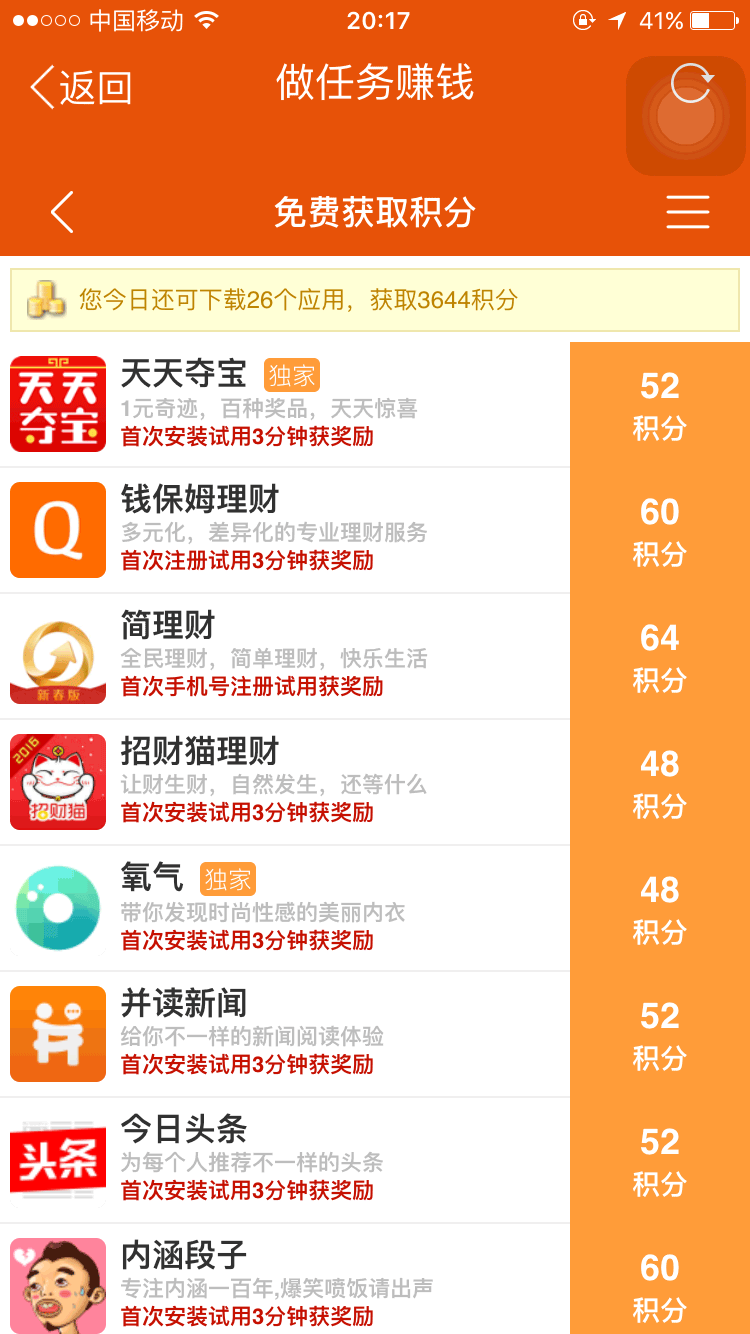The width and height of the screenshot is (750, 1334).
Task: Select the 简理财 task row
Action: [290, 656]
